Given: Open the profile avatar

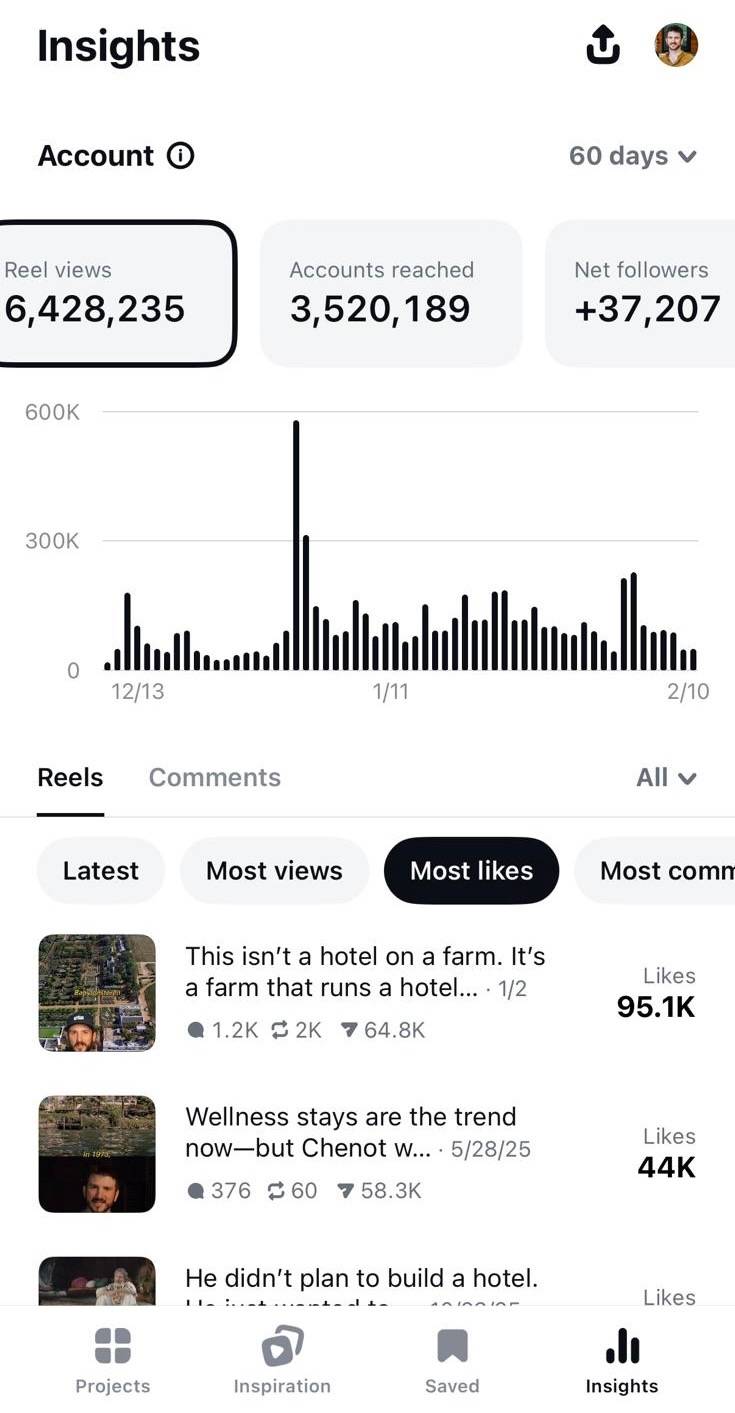Looking at the screenshot, I should 676,45.
